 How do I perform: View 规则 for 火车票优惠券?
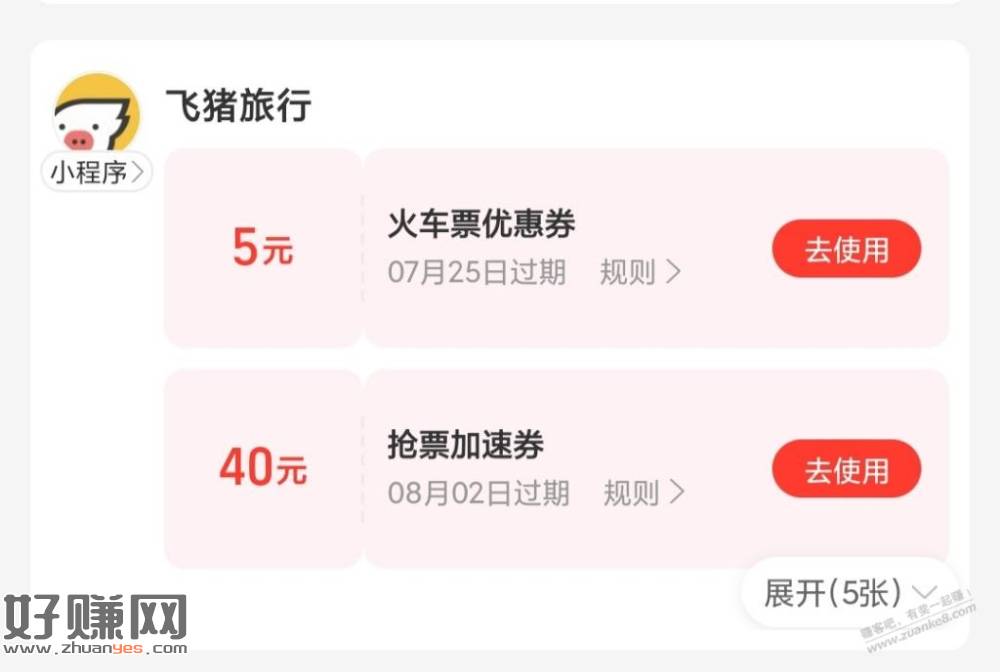coord(640,272)
